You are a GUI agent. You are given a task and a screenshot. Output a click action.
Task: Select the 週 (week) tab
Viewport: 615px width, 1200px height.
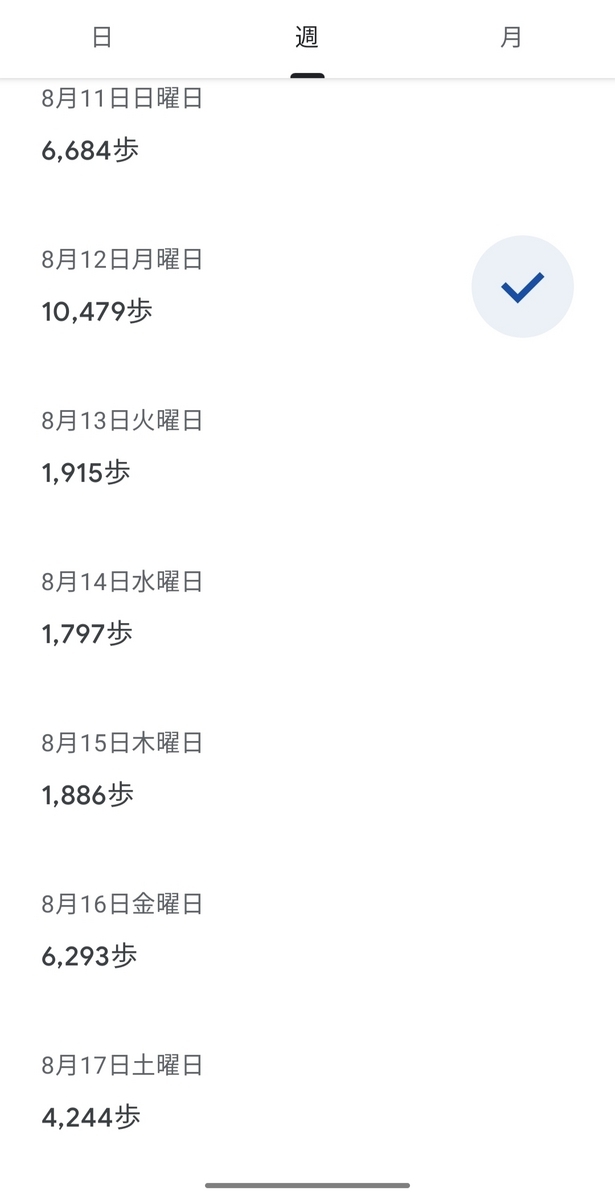pyautogui.click(x=307, y=38)
